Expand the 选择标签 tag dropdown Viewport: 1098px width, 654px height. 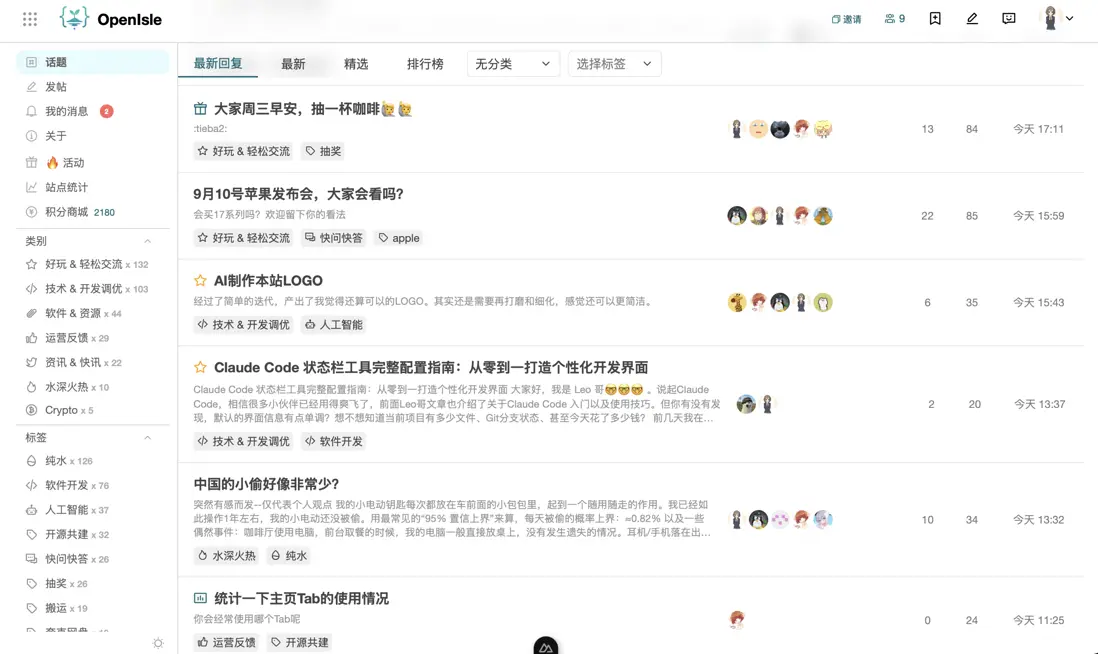tap(614, 64)
